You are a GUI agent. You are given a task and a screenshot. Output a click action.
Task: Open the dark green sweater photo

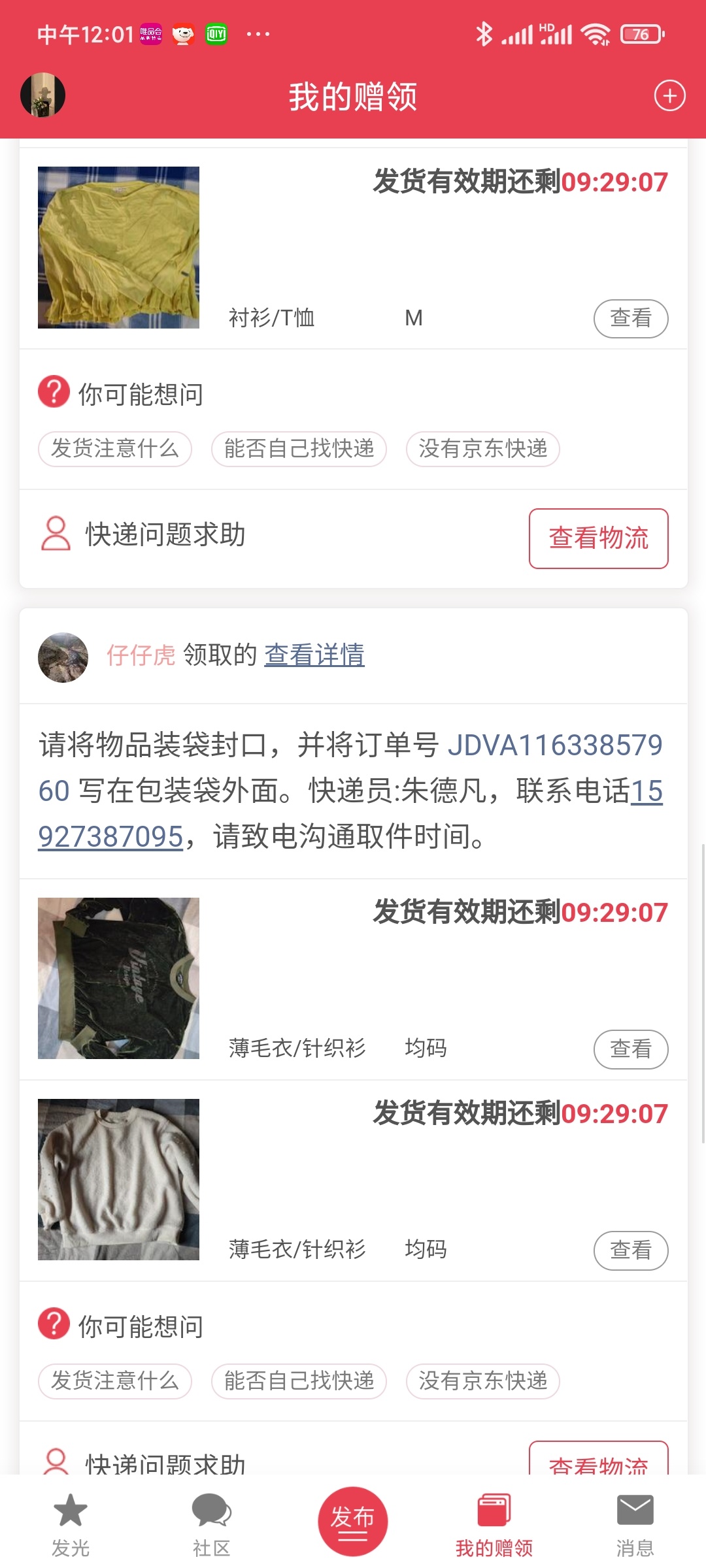click(x=118, y=978)
